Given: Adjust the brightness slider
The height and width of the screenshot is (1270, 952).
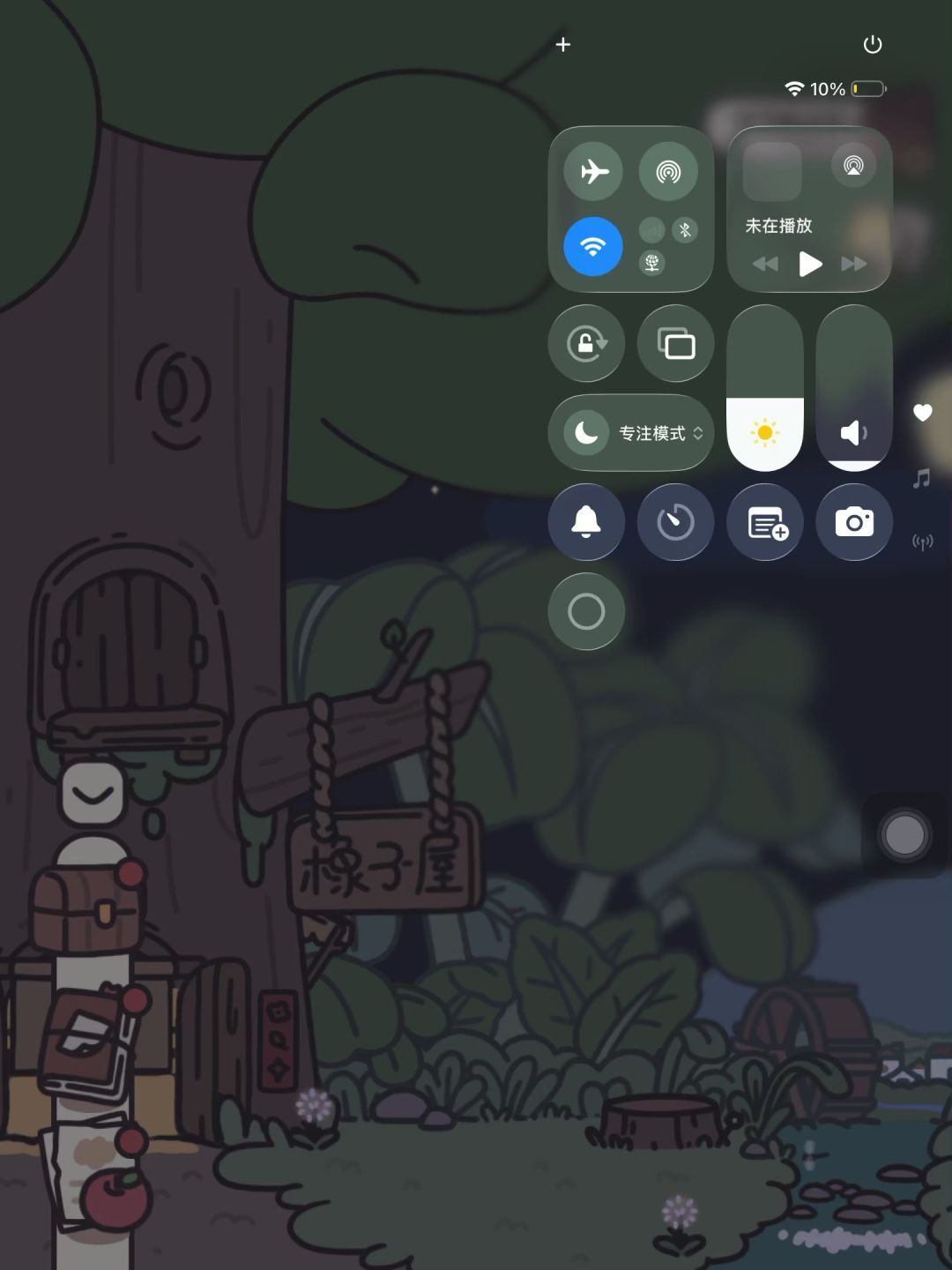Looking at the screenshot, I should [x=765, y=388].
